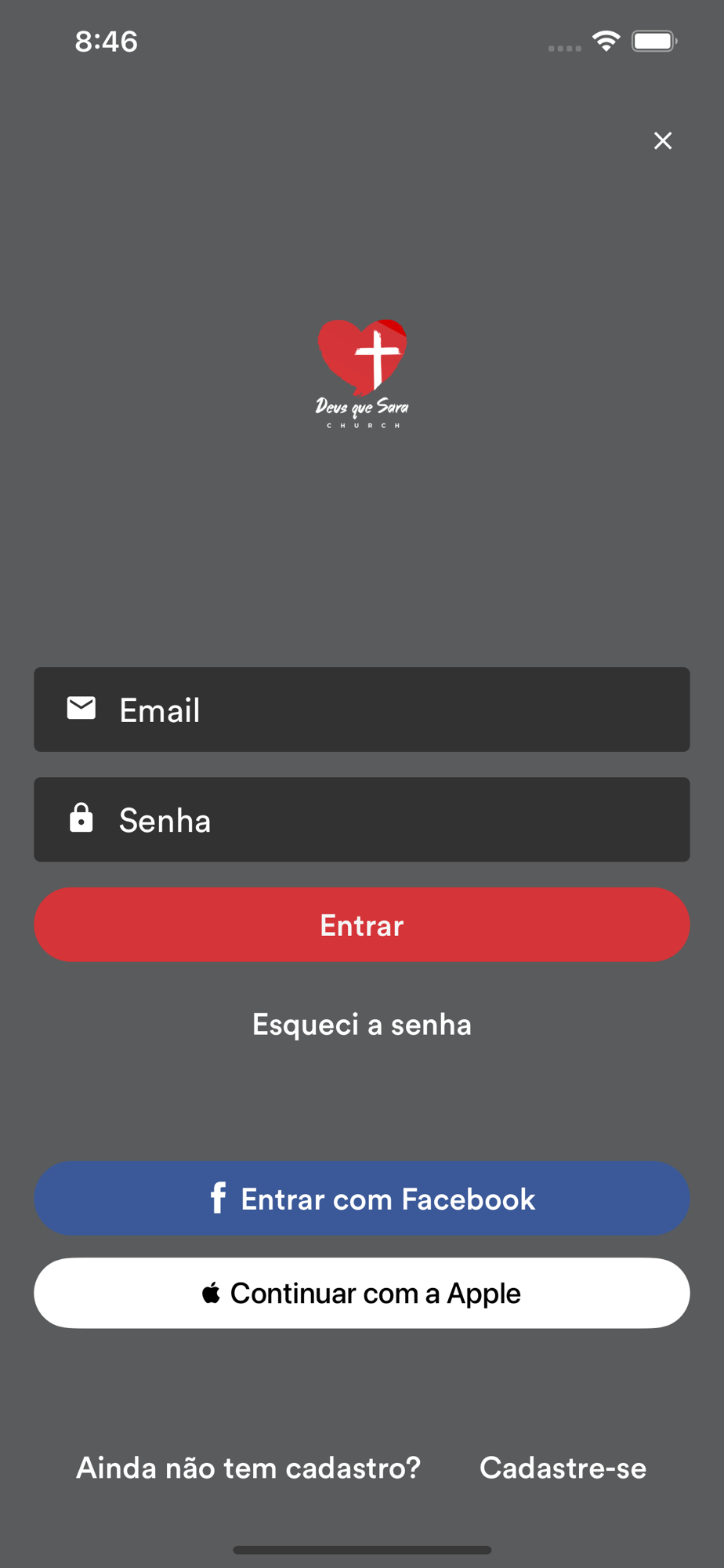Tap the red Entrar button
The height and width of the screenshot is (1568, 724).
[x=362, y=924]
